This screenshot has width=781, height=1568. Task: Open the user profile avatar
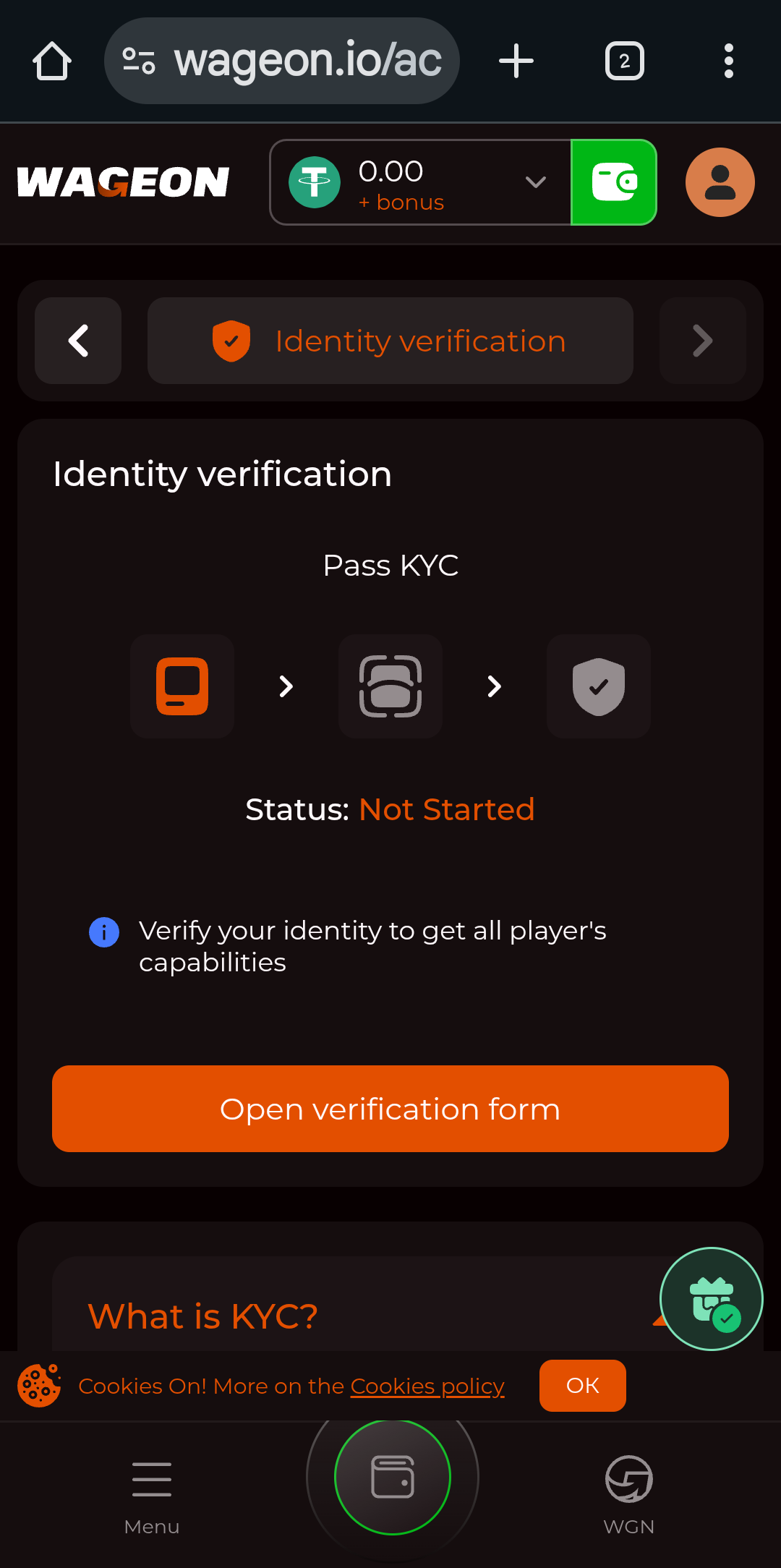click(x=720, y=182)
